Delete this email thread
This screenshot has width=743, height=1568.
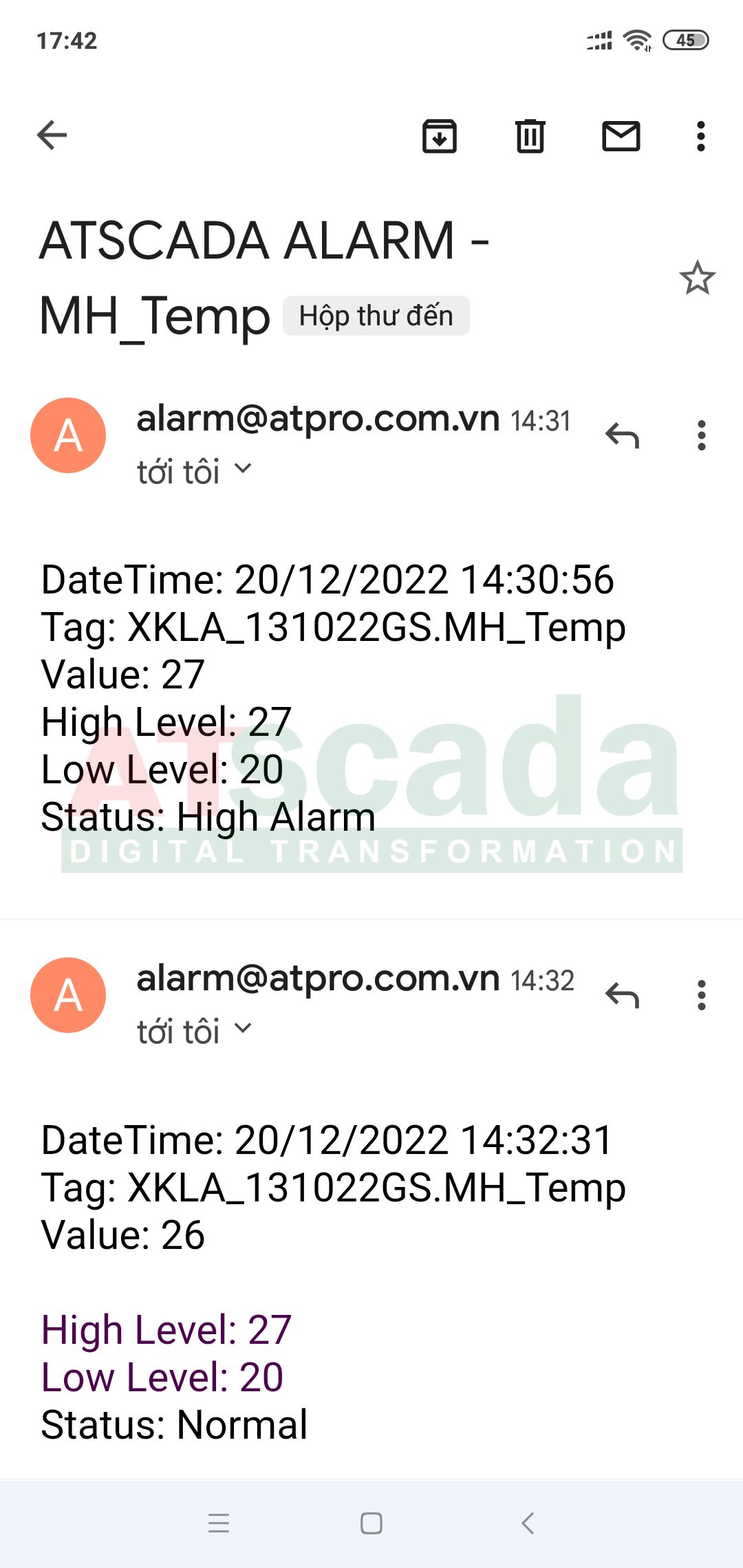(x=530, y=136)
